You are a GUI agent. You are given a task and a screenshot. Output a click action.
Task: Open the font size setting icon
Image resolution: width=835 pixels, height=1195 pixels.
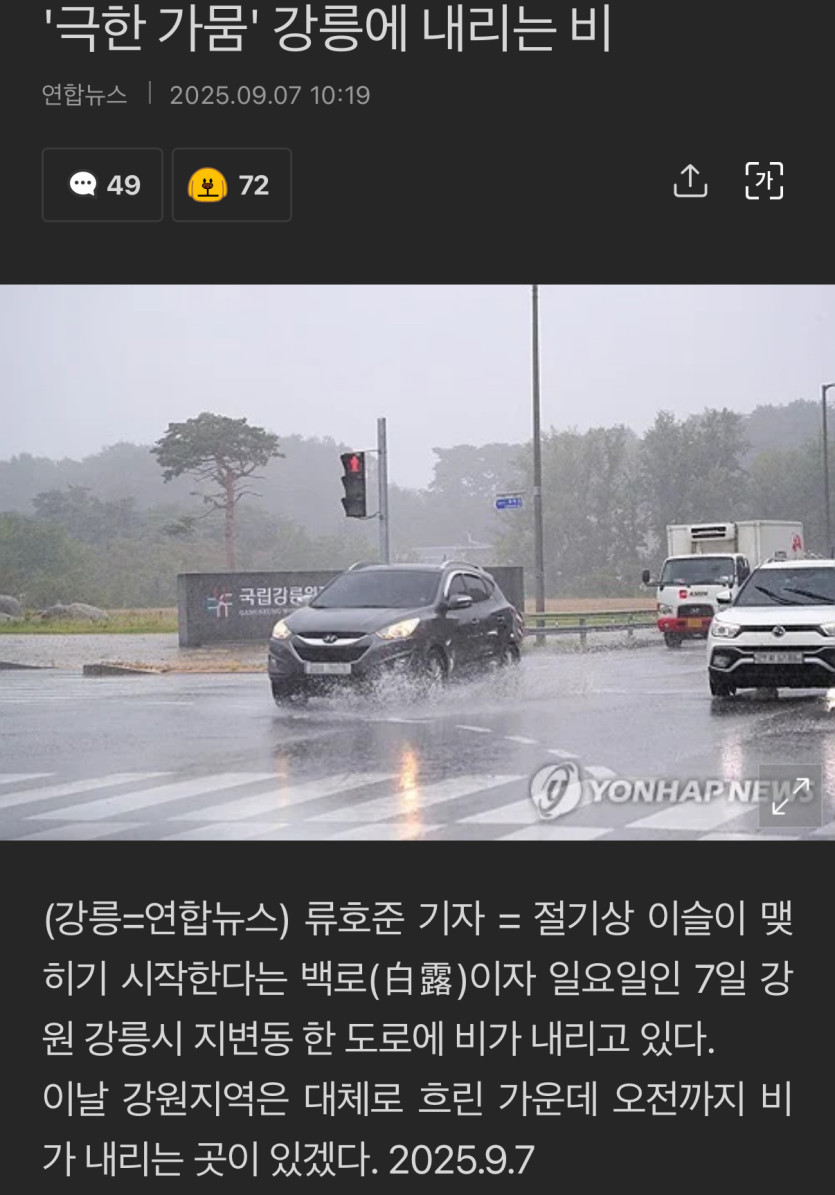[x=764, y=181]
